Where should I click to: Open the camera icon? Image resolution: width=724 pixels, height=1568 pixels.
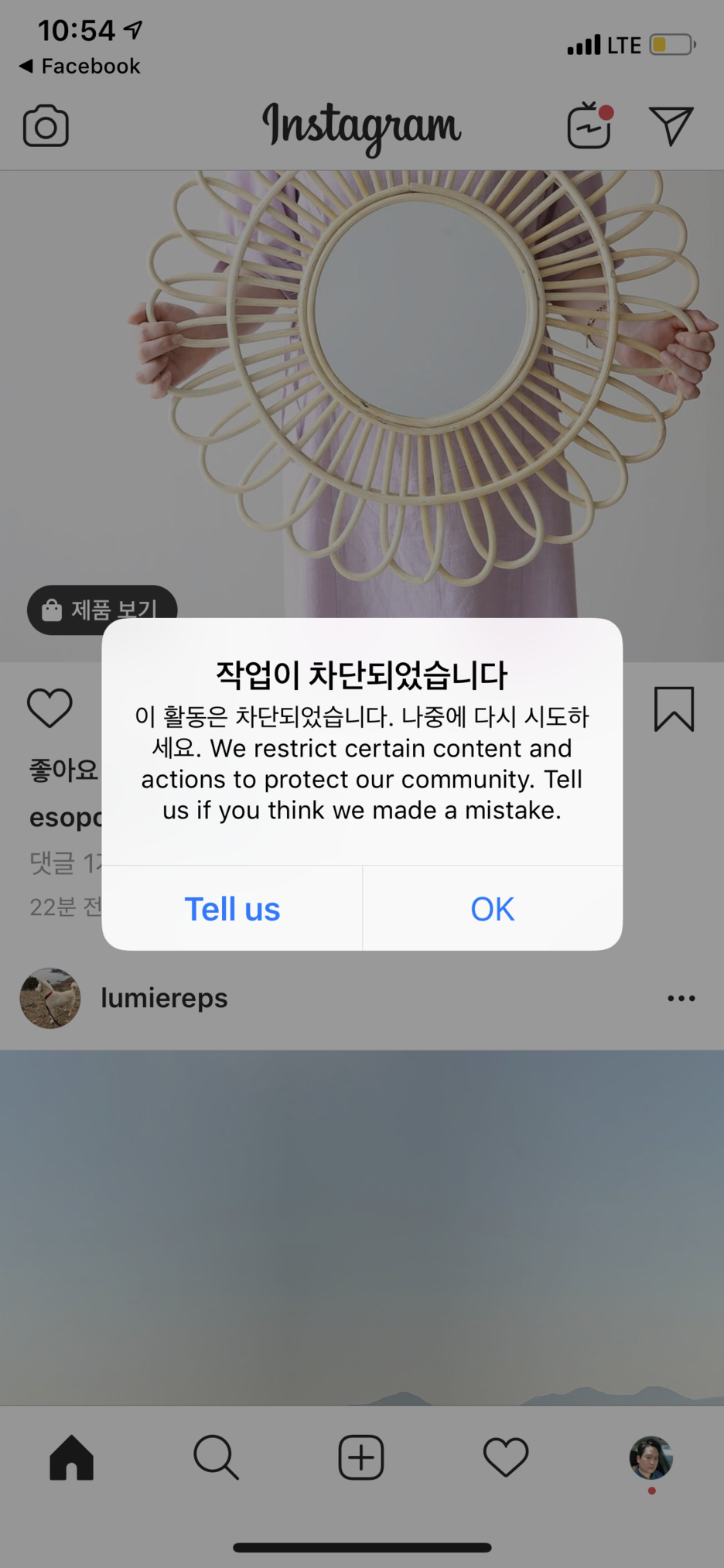pos(46,126)
